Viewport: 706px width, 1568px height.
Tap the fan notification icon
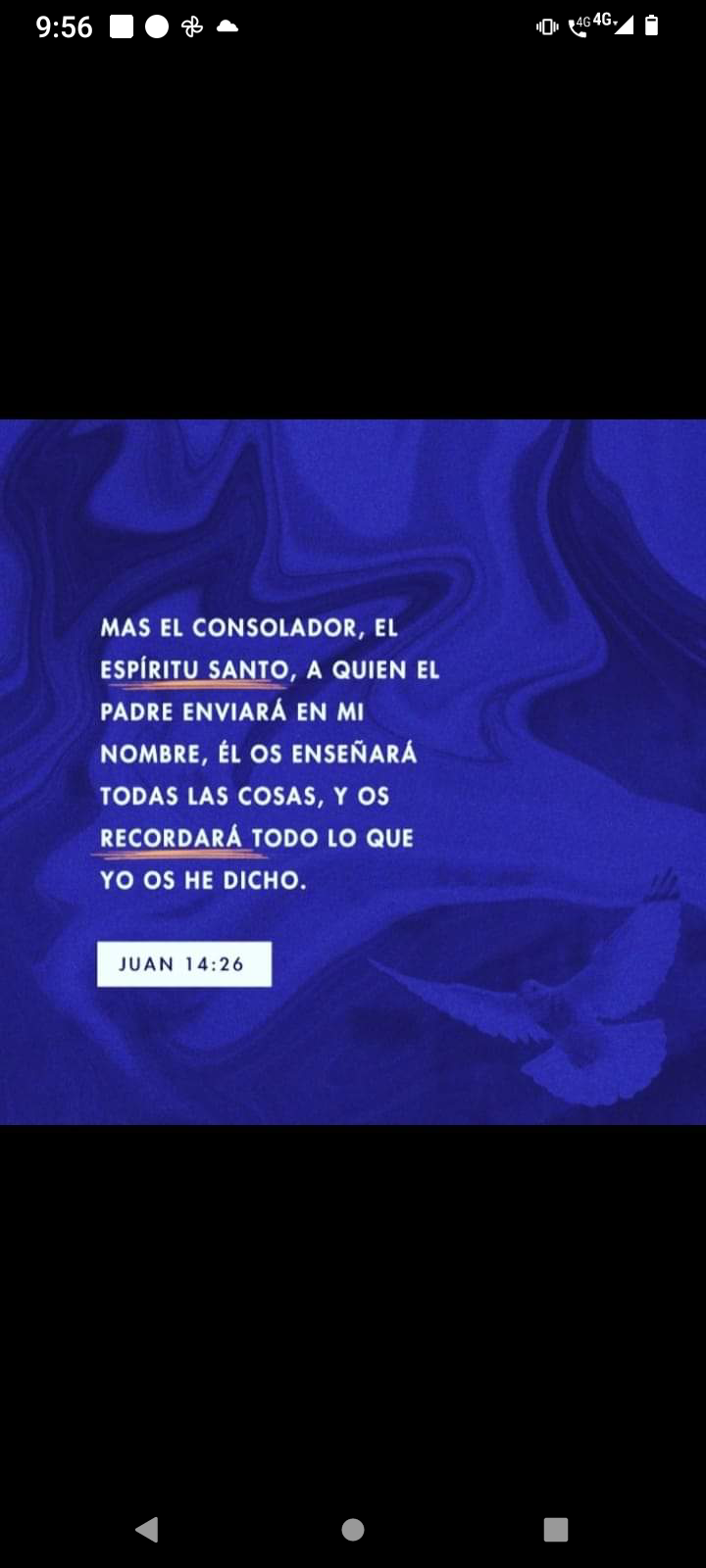190,26
